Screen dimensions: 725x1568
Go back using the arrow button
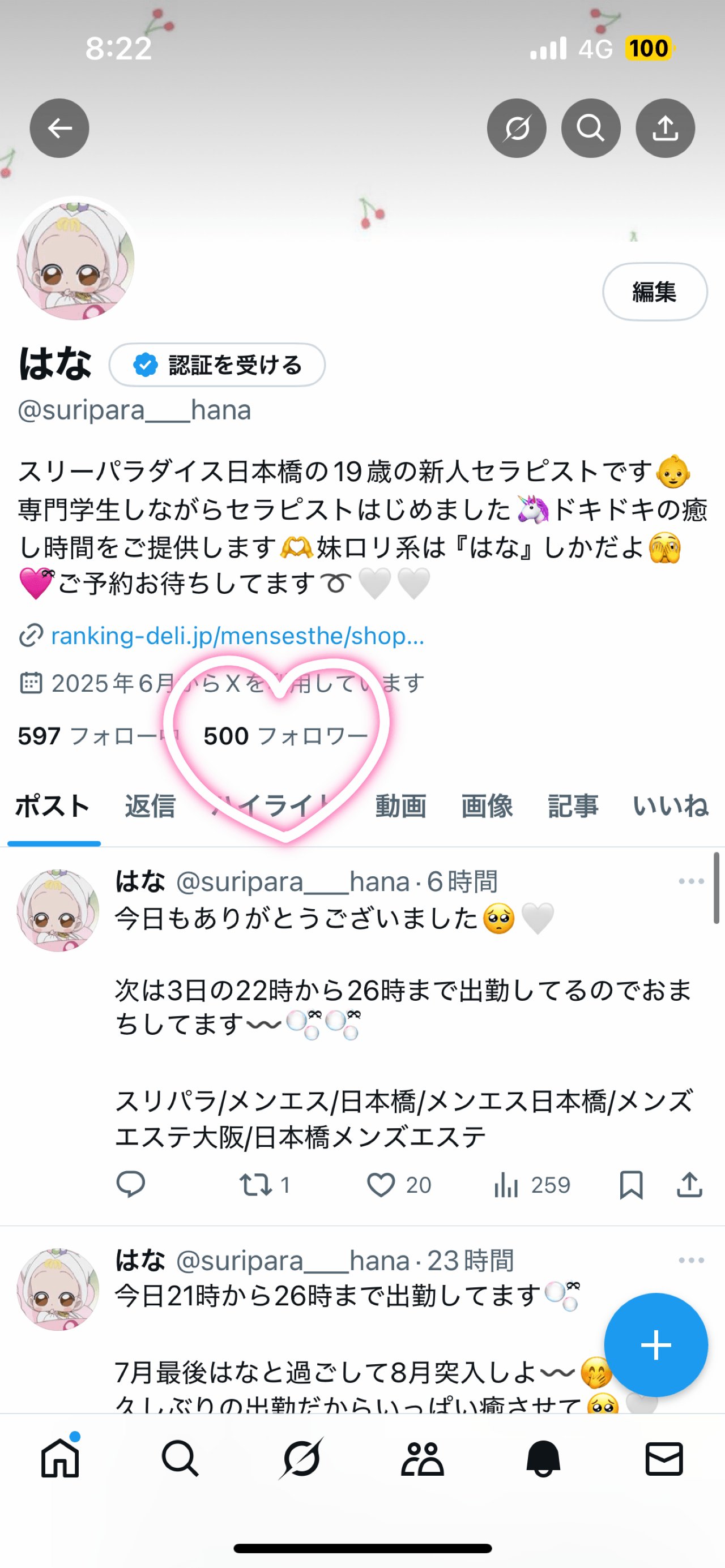click(59, 128)
